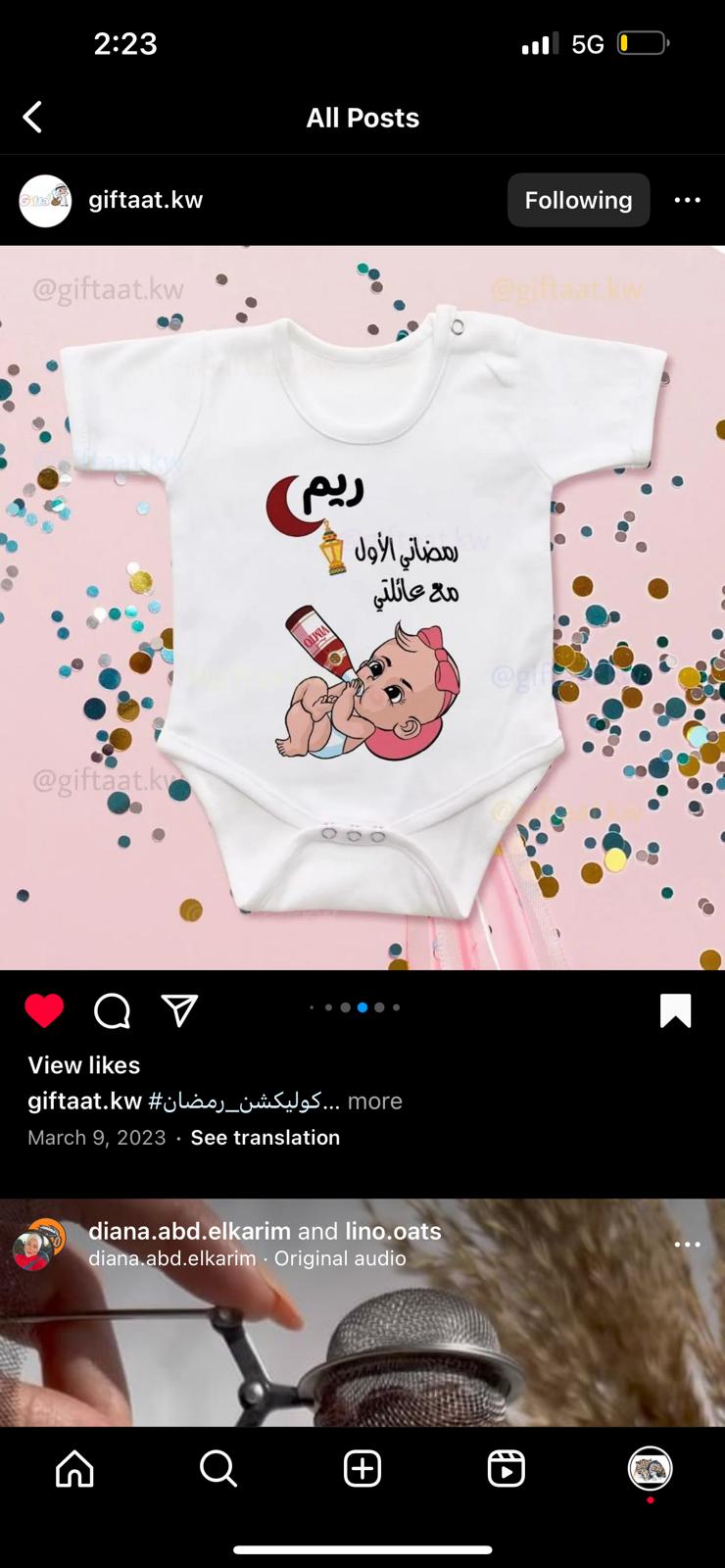
Task: Go back from All Posts
Action: (x=32, y=118)
